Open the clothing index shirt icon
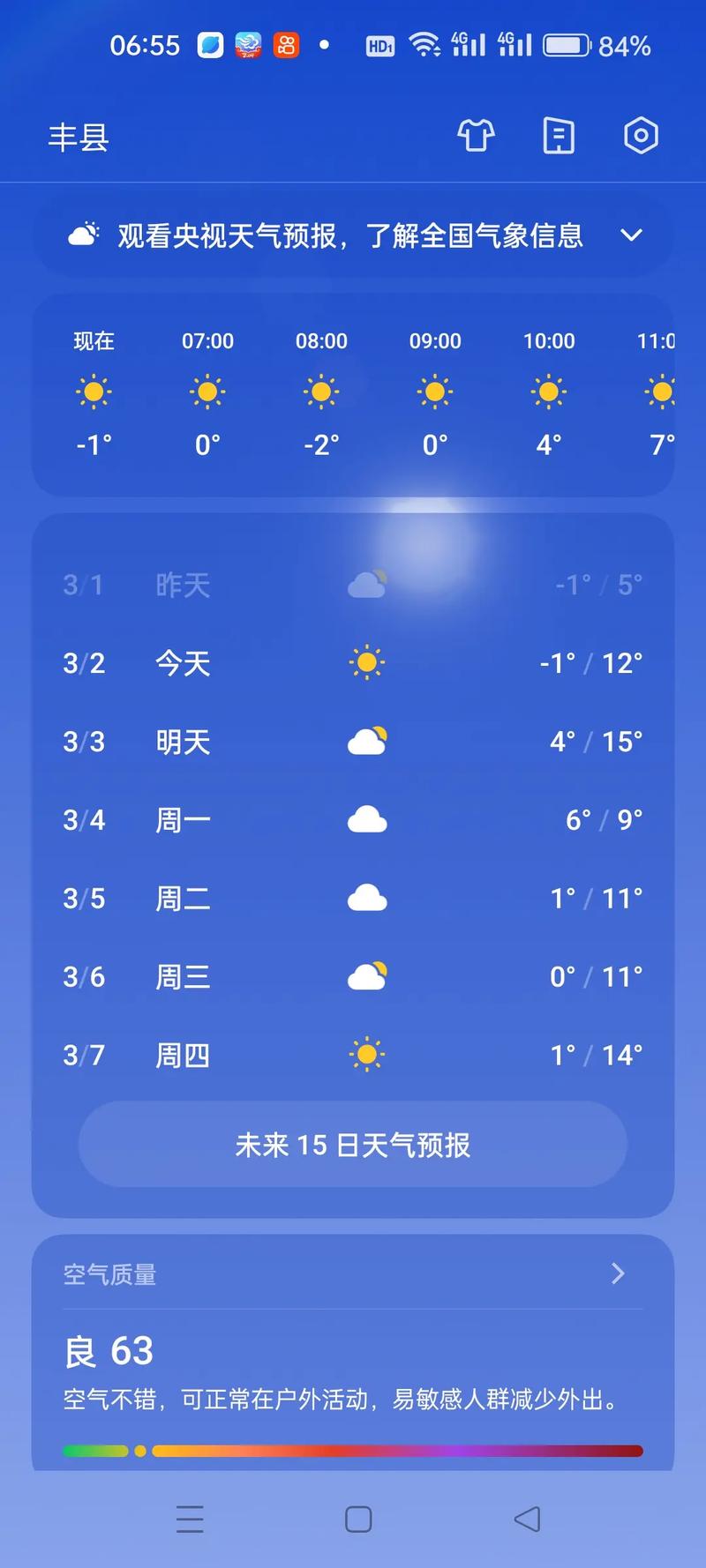This screenshot has width=706, height=1568. point(476,136)
